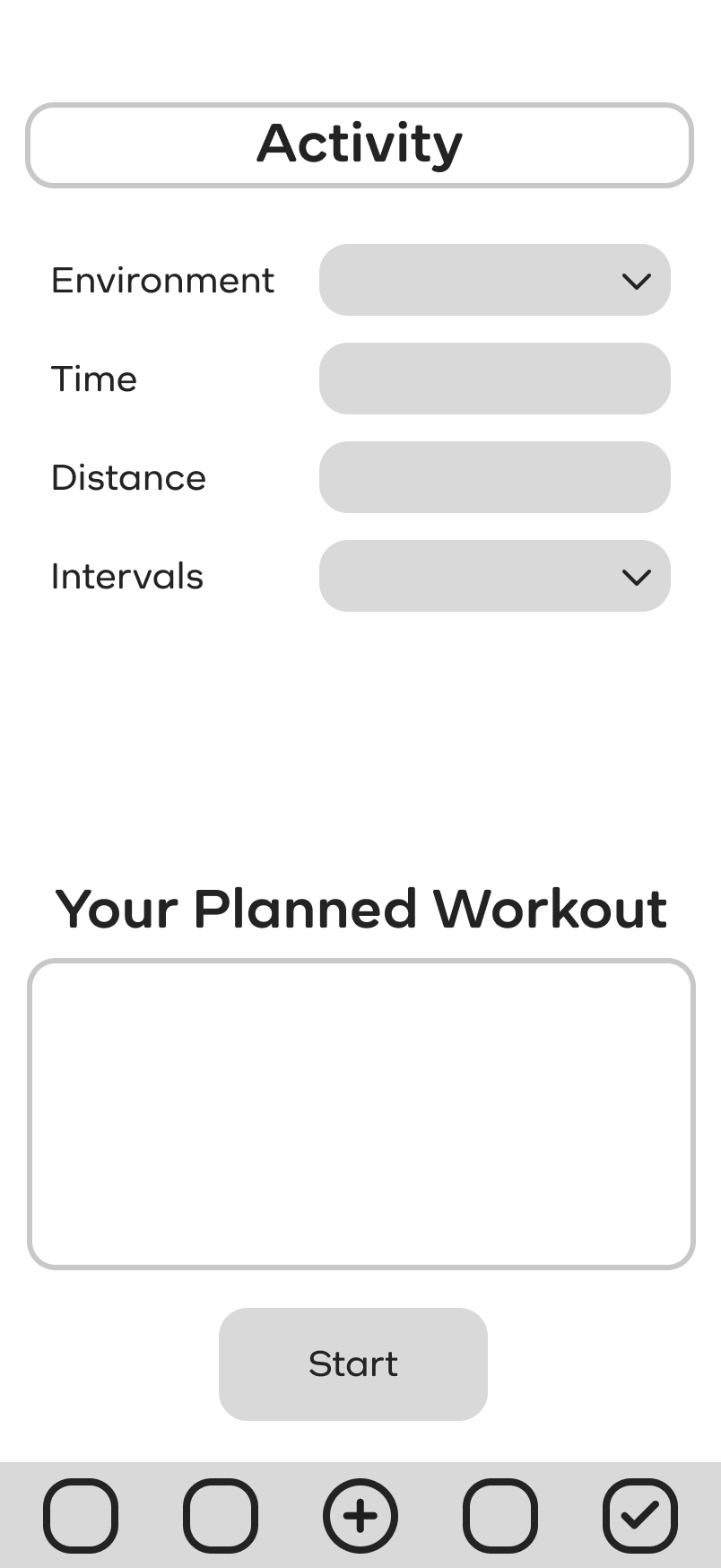721x1568 pixels.
Task: Tap the plus icon in bottom bar
Action: 360,1516
